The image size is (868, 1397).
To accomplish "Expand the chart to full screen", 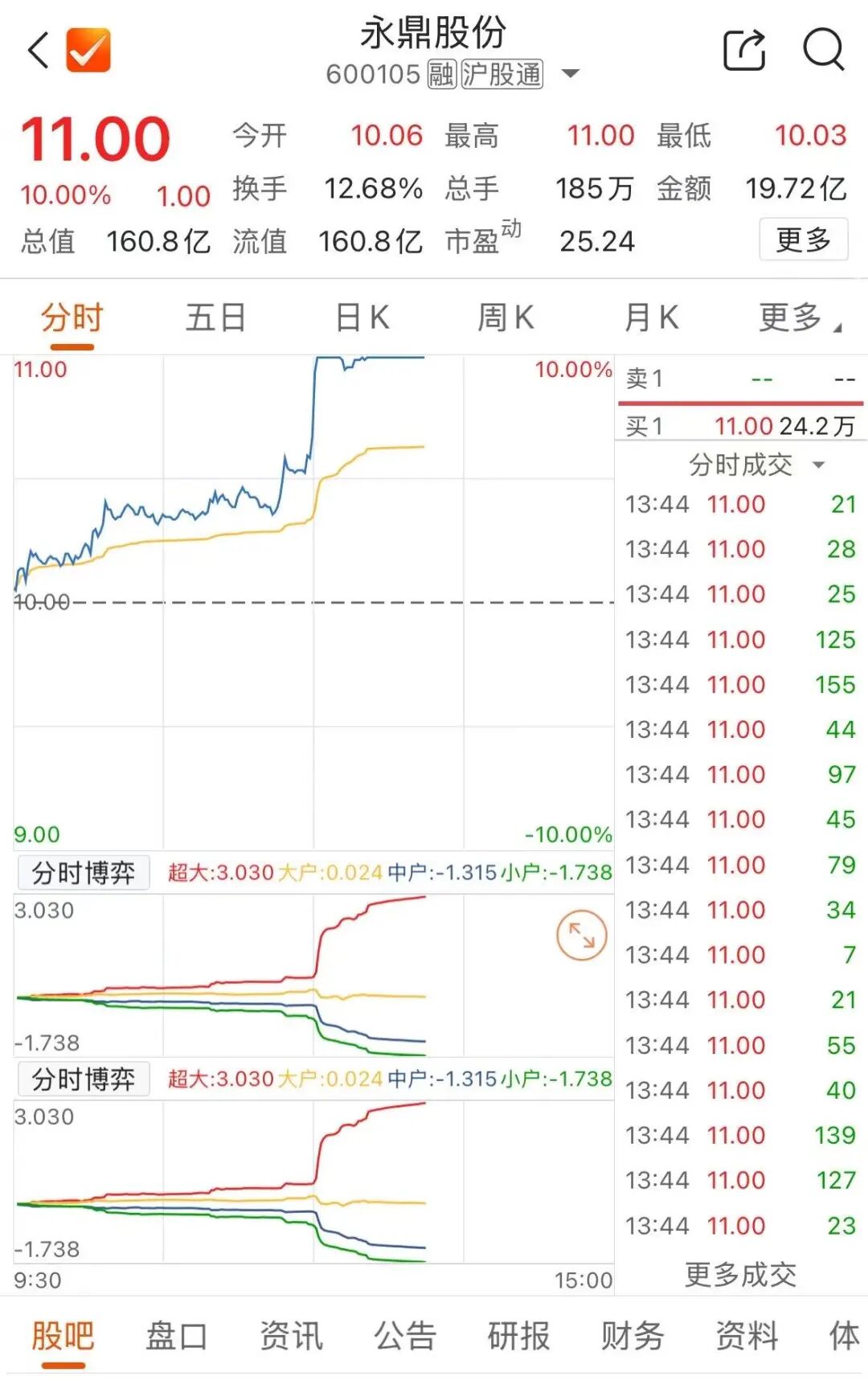I will (x=581, y=935).
